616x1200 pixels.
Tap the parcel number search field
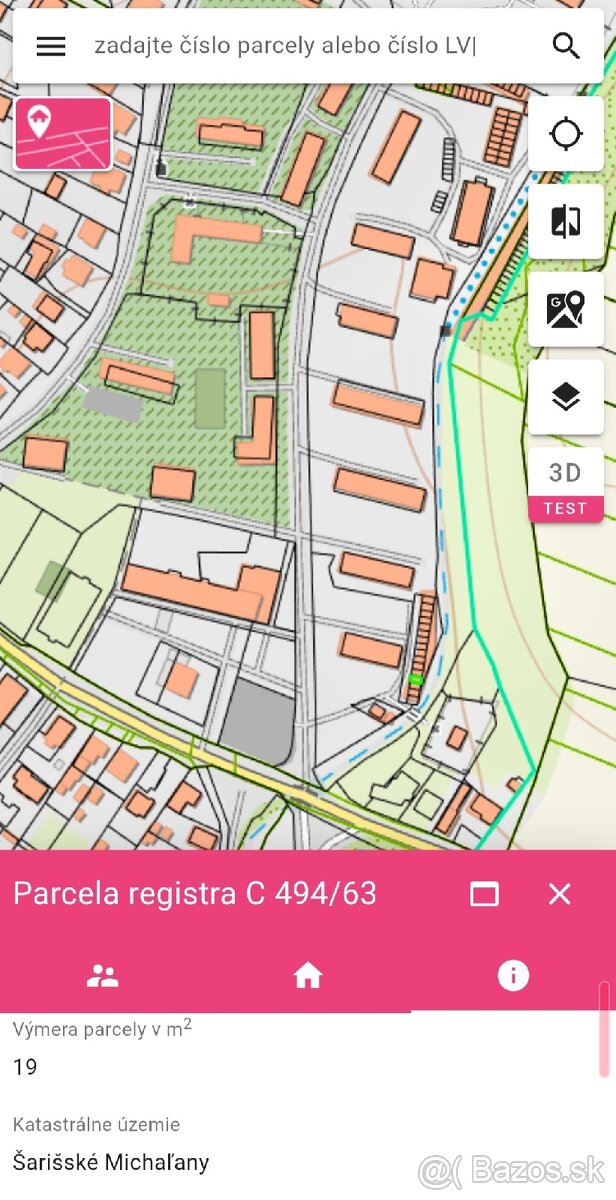pos(300,46)
